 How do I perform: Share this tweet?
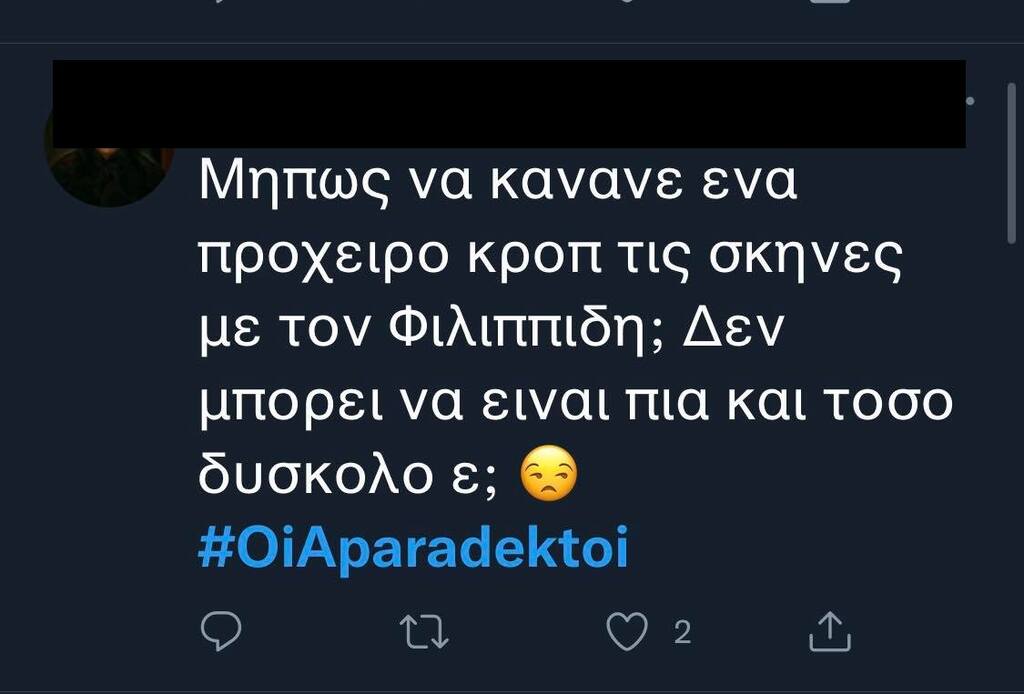(828, 631)
